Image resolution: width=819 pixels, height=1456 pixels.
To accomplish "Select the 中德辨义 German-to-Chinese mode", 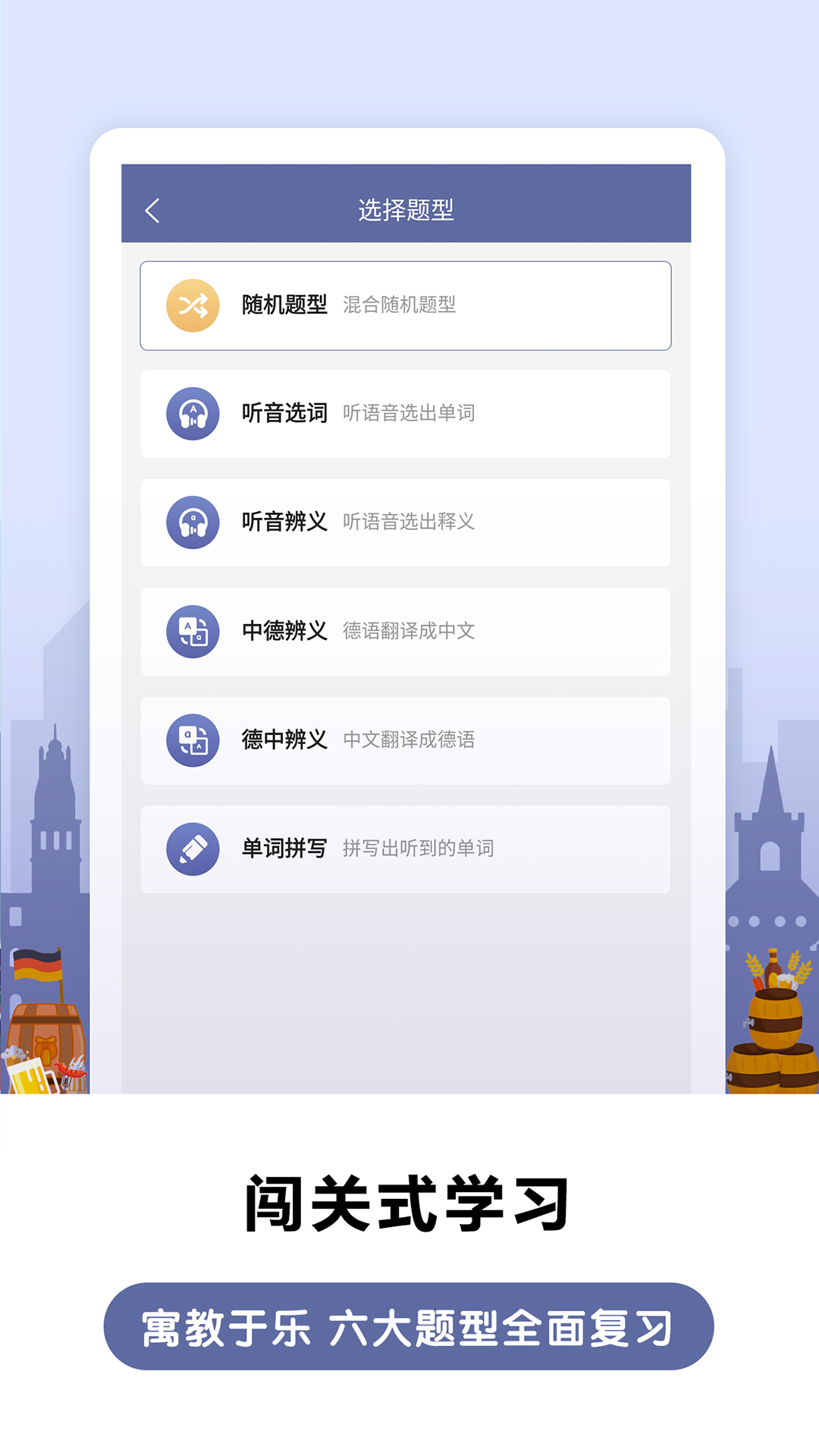I will (x=405, y=631).
